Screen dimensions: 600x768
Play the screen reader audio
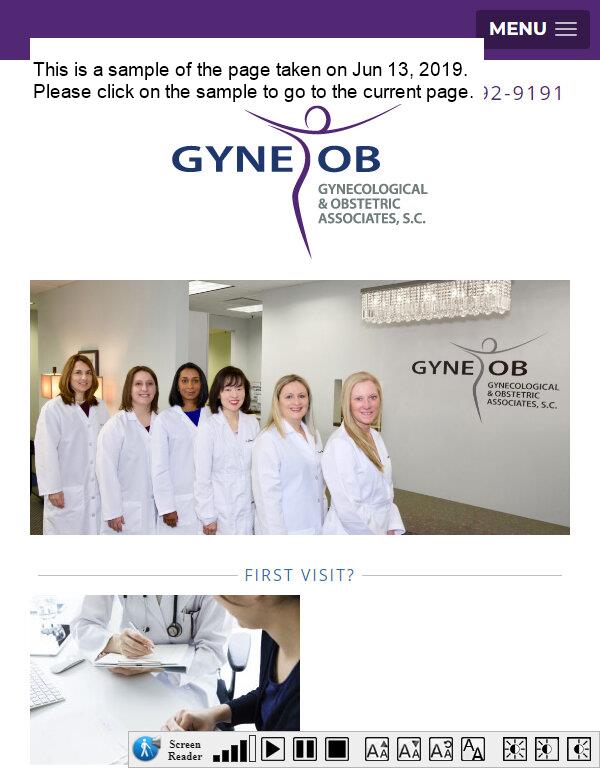tap(273, 749)
